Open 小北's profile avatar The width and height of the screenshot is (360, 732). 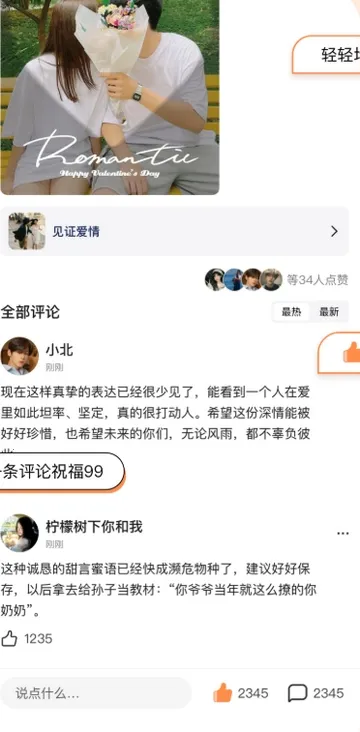(x=19, y=356)
